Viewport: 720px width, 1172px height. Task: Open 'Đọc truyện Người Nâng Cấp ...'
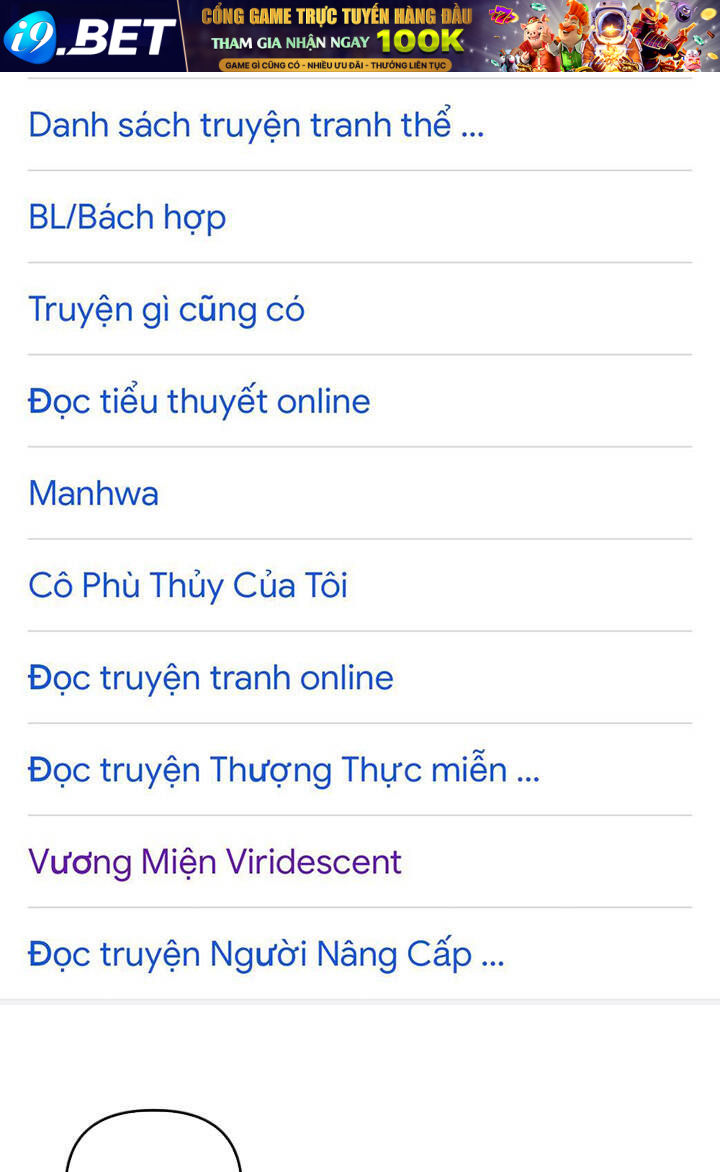coord(266,953)
